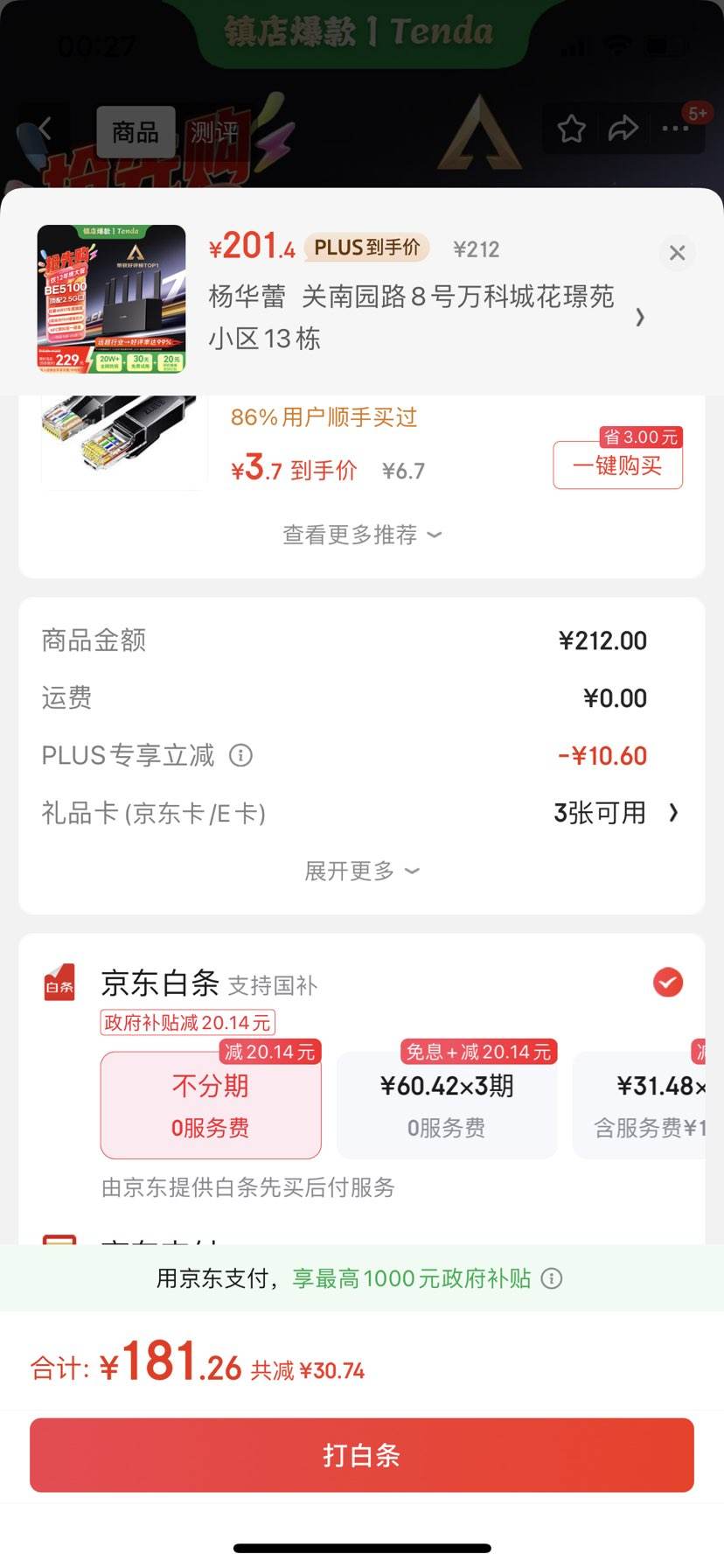Screen dimensions: 724x1568
Task: Tap the star to favorite this product
Action: (x=572, y=128)
